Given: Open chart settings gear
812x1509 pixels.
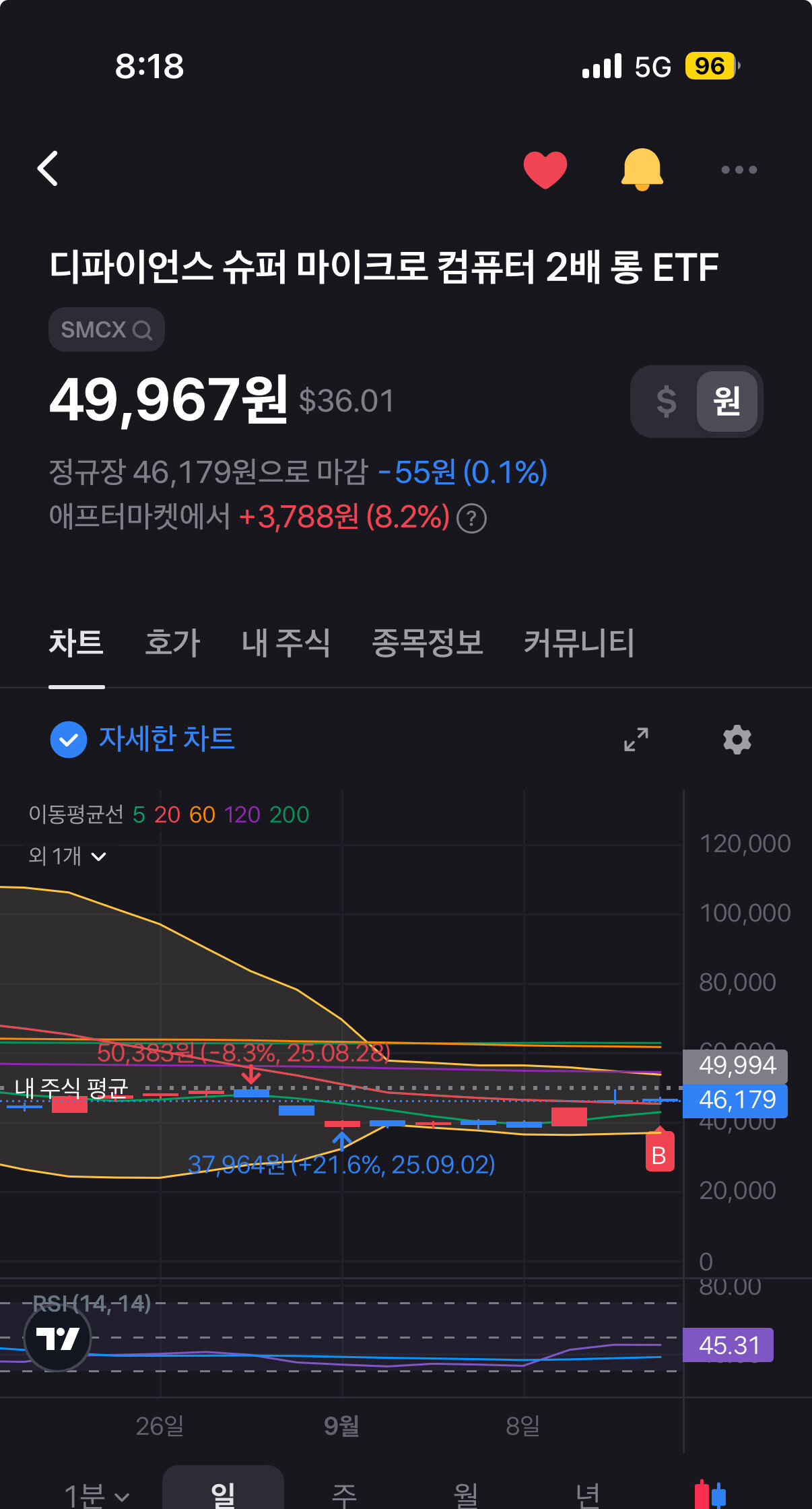Looking at the screenshot, I should [737, 740].
